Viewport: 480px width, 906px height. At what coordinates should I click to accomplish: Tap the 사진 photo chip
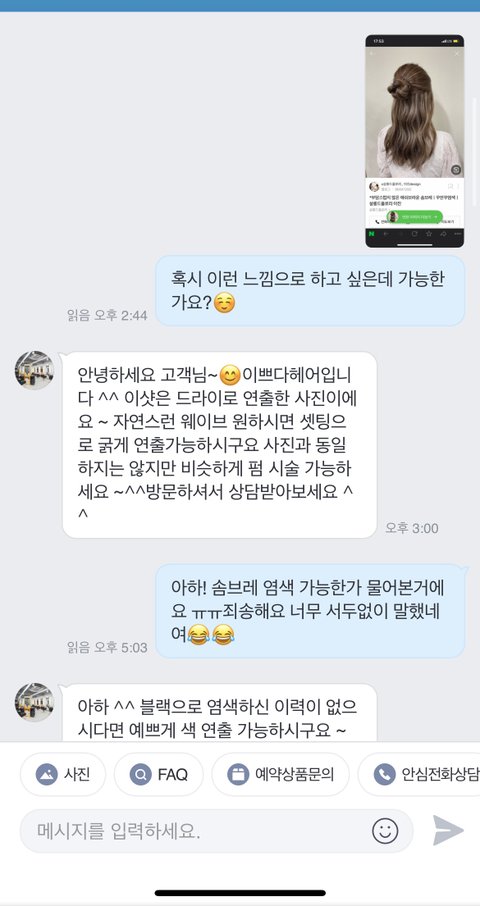pos(63,774)
